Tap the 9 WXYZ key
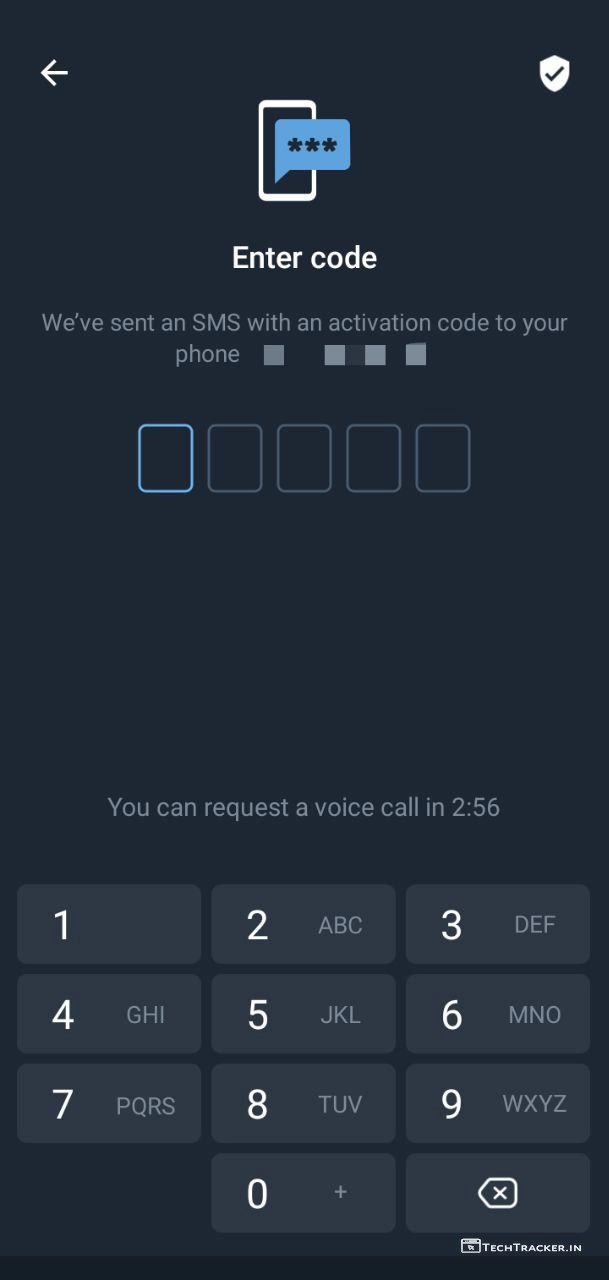This screenshot has width=609, height=1280. tap(497, 1104)
